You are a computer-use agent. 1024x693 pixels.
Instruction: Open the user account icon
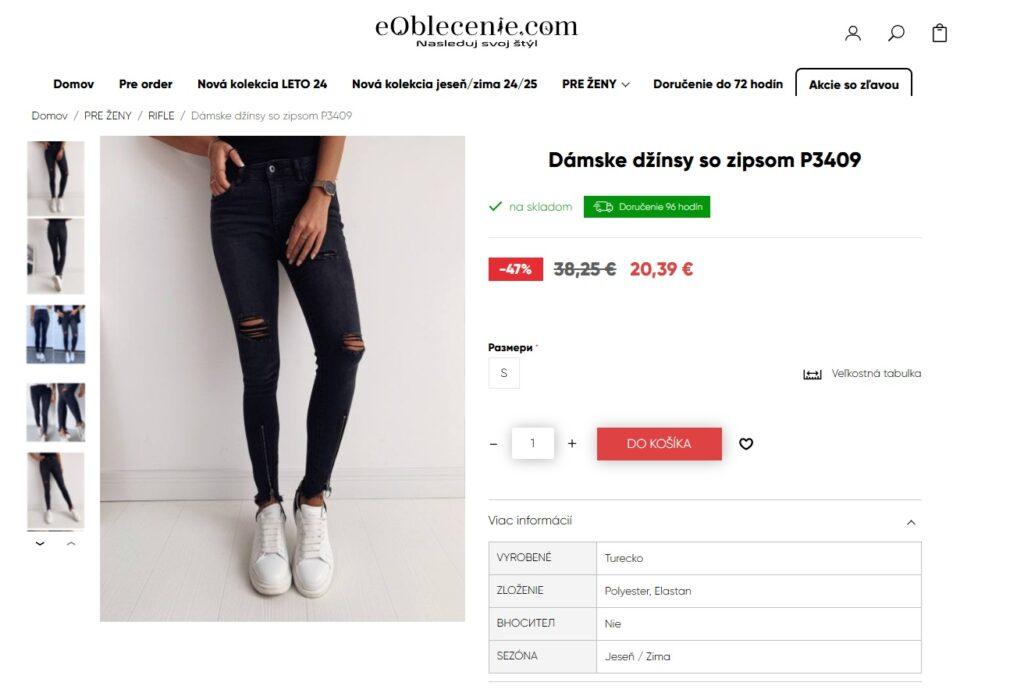coord(852,33)
